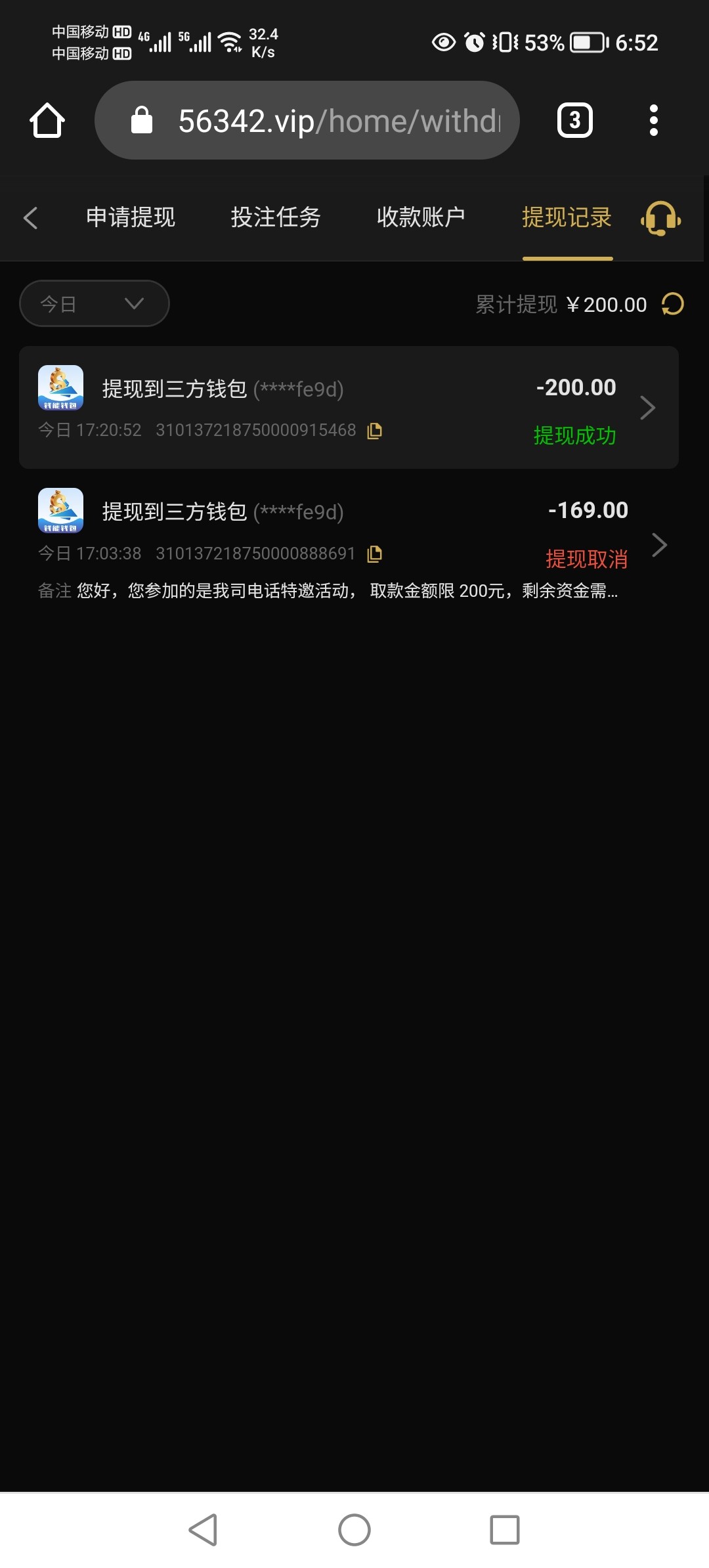
Task: Expand the 今日 date filter dropdown
Action: 95,303
